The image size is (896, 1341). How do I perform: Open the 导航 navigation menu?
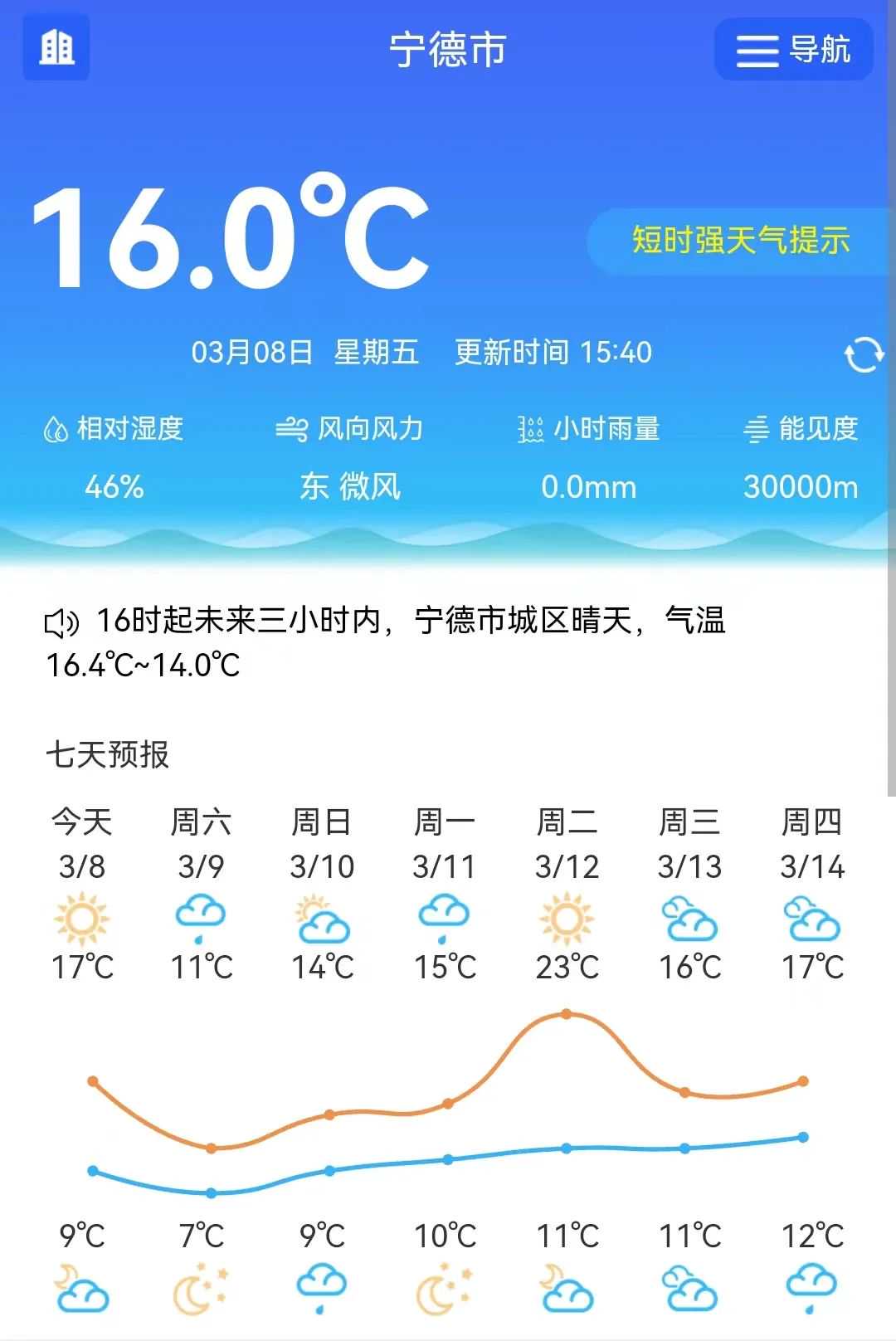coord(793,50)
